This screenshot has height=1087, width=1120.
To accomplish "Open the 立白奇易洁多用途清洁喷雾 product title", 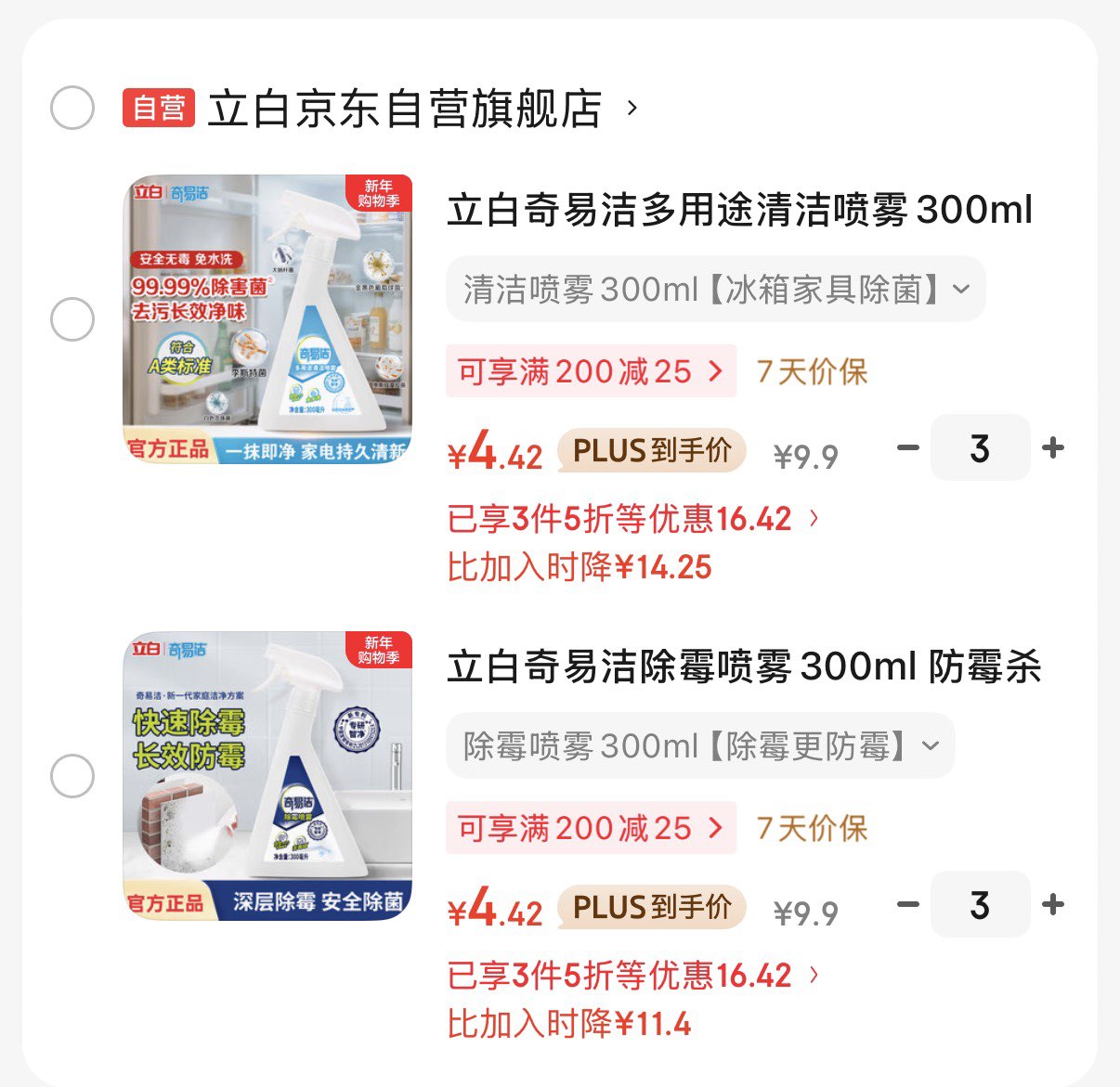I will [739, 210].
